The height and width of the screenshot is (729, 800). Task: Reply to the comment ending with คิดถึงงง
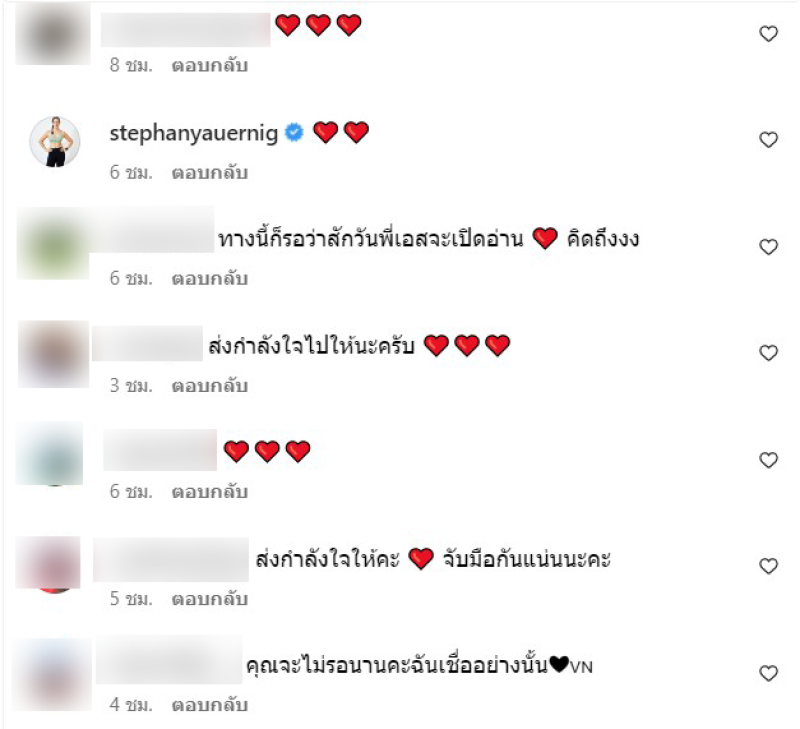[x=209, y=279]
